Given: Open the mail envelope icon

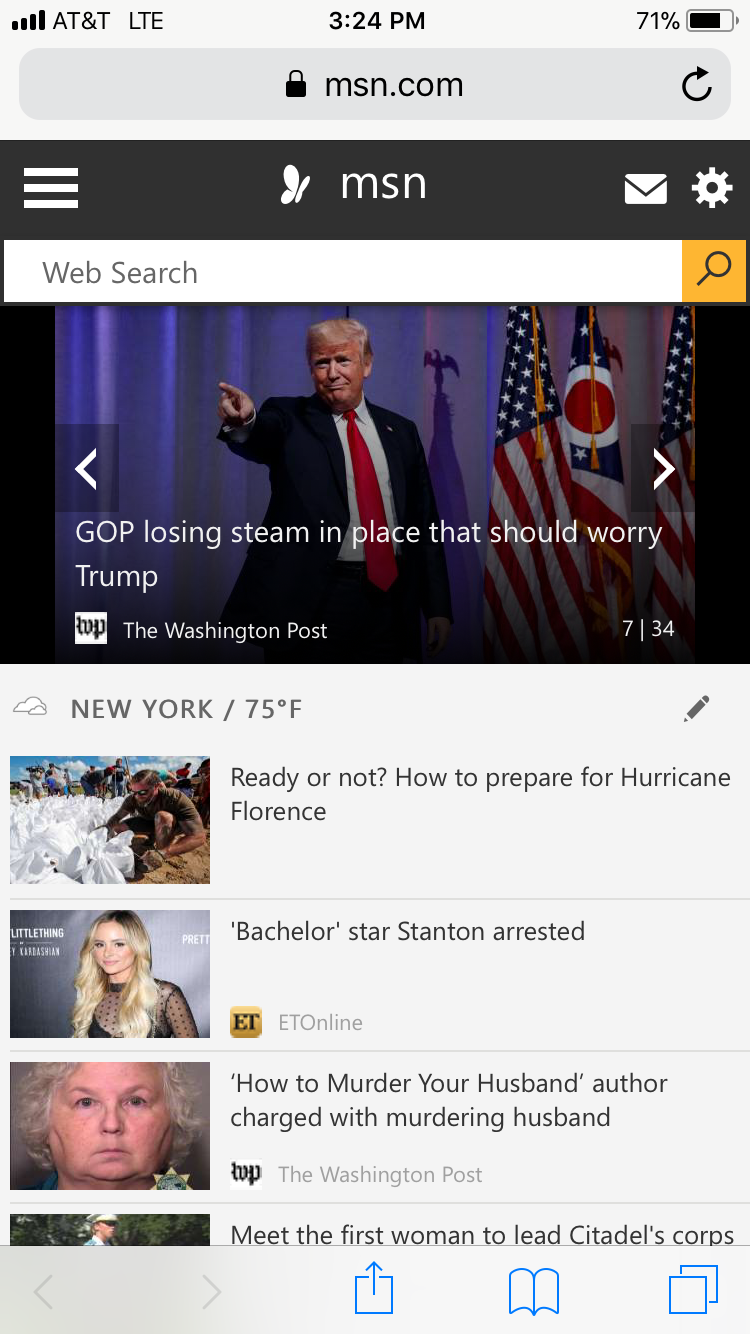Looking at the screenshot, I should point(645,188).
